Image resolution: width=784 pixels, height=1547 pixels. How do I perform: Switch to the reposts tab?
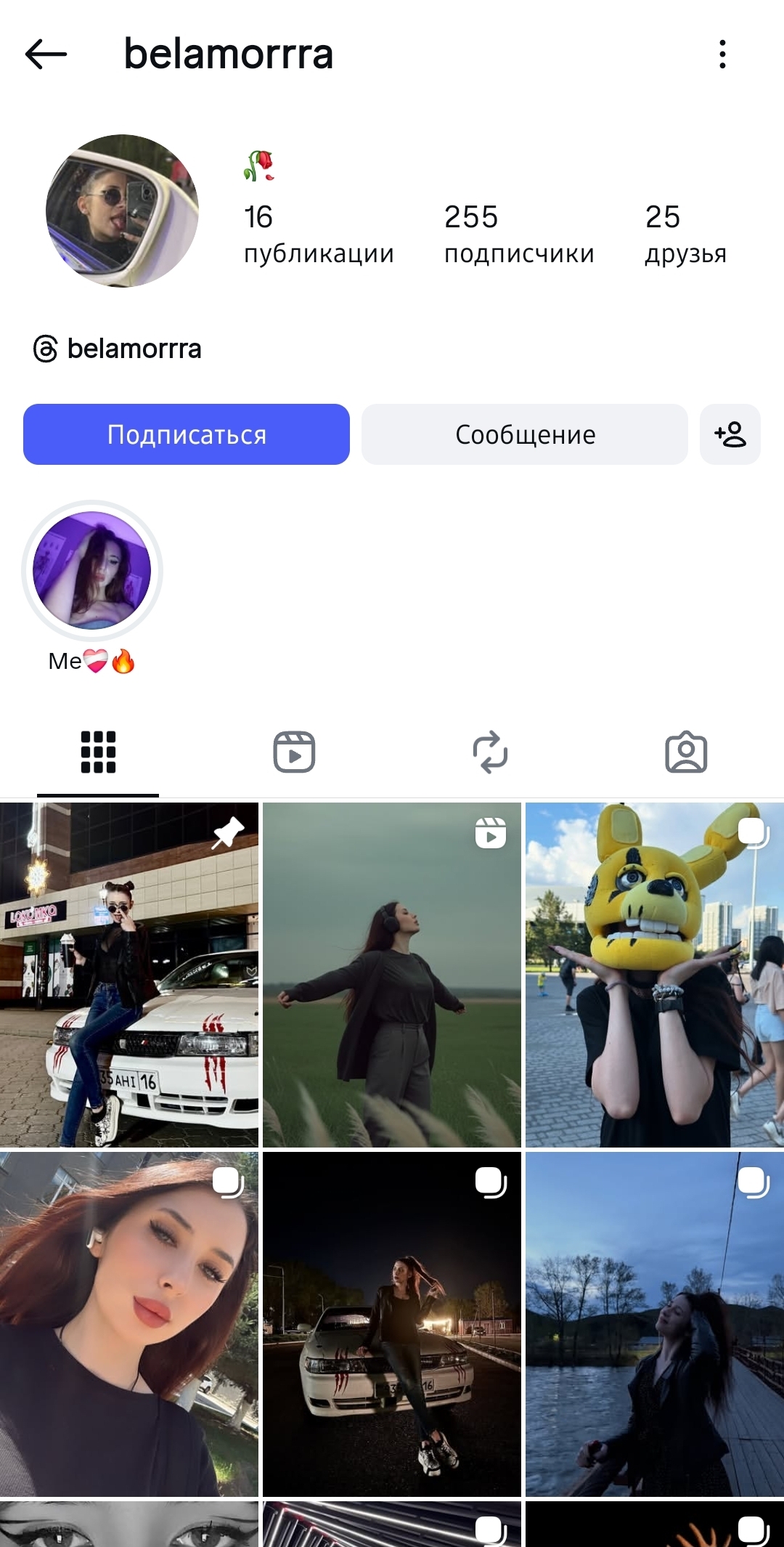click(x=490, y=752)
